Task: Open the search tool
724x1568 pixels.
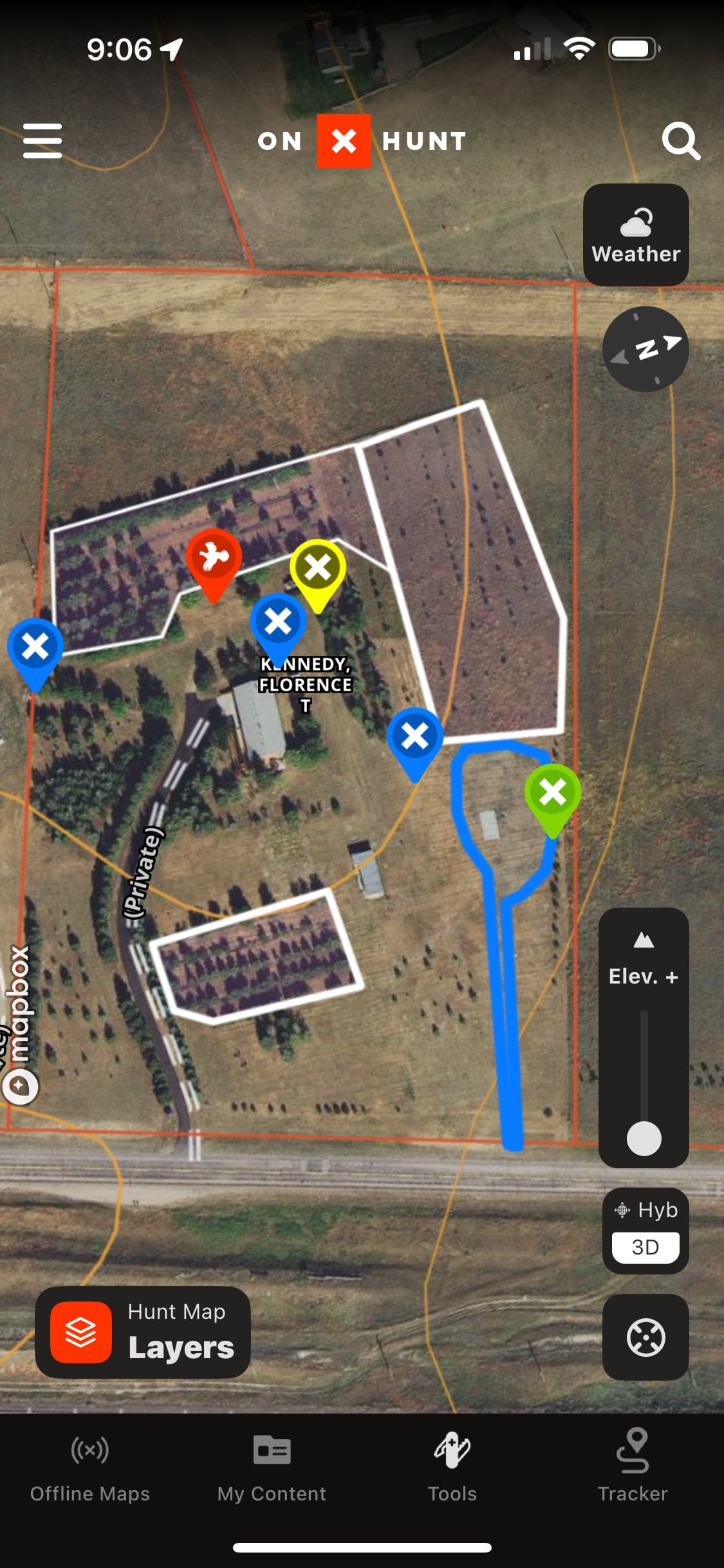Action: (x=682, y=141)
